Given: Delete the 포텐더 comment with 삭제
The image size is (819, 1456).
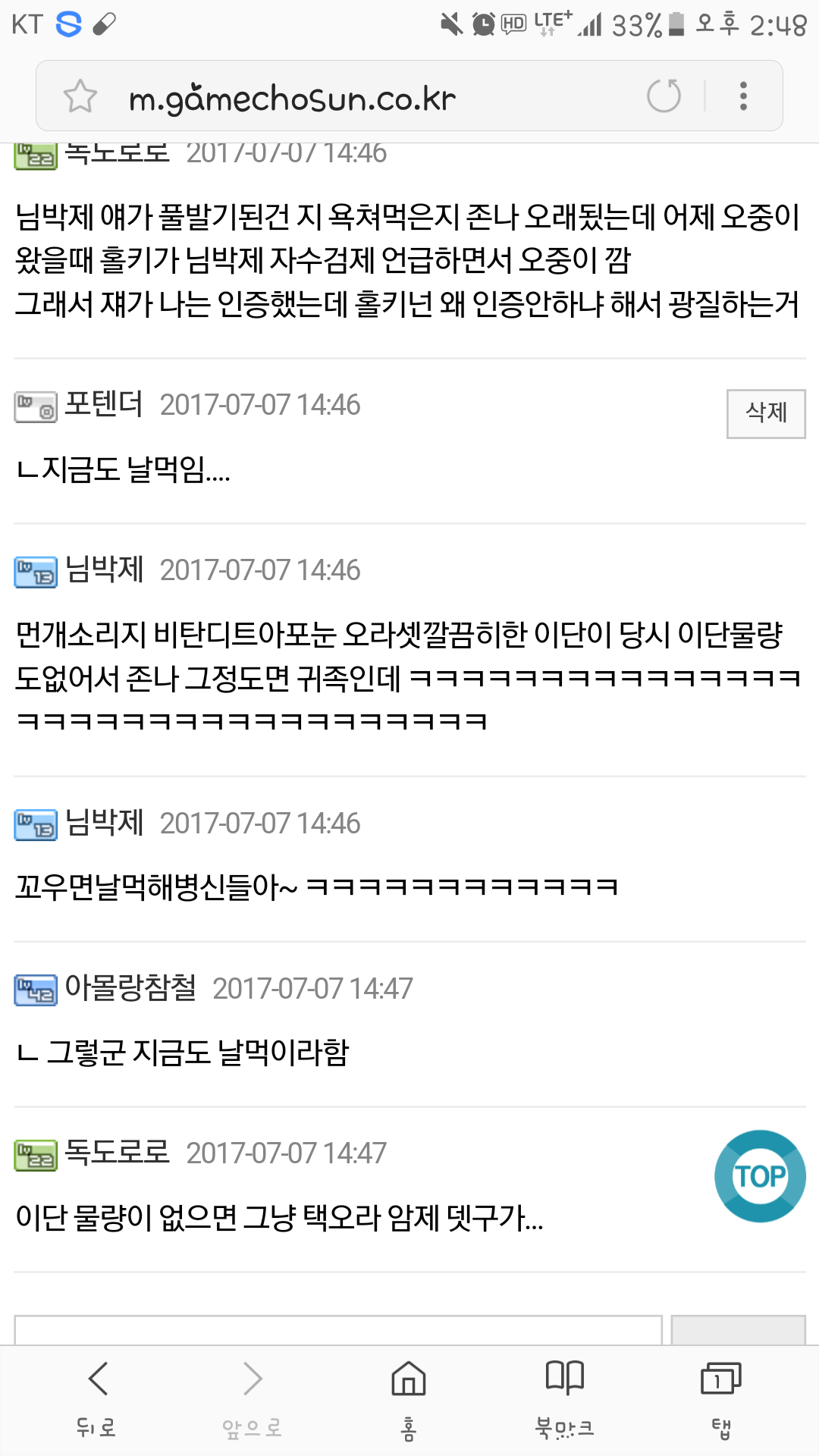Looking at the screenshot, I should (765, 413).
